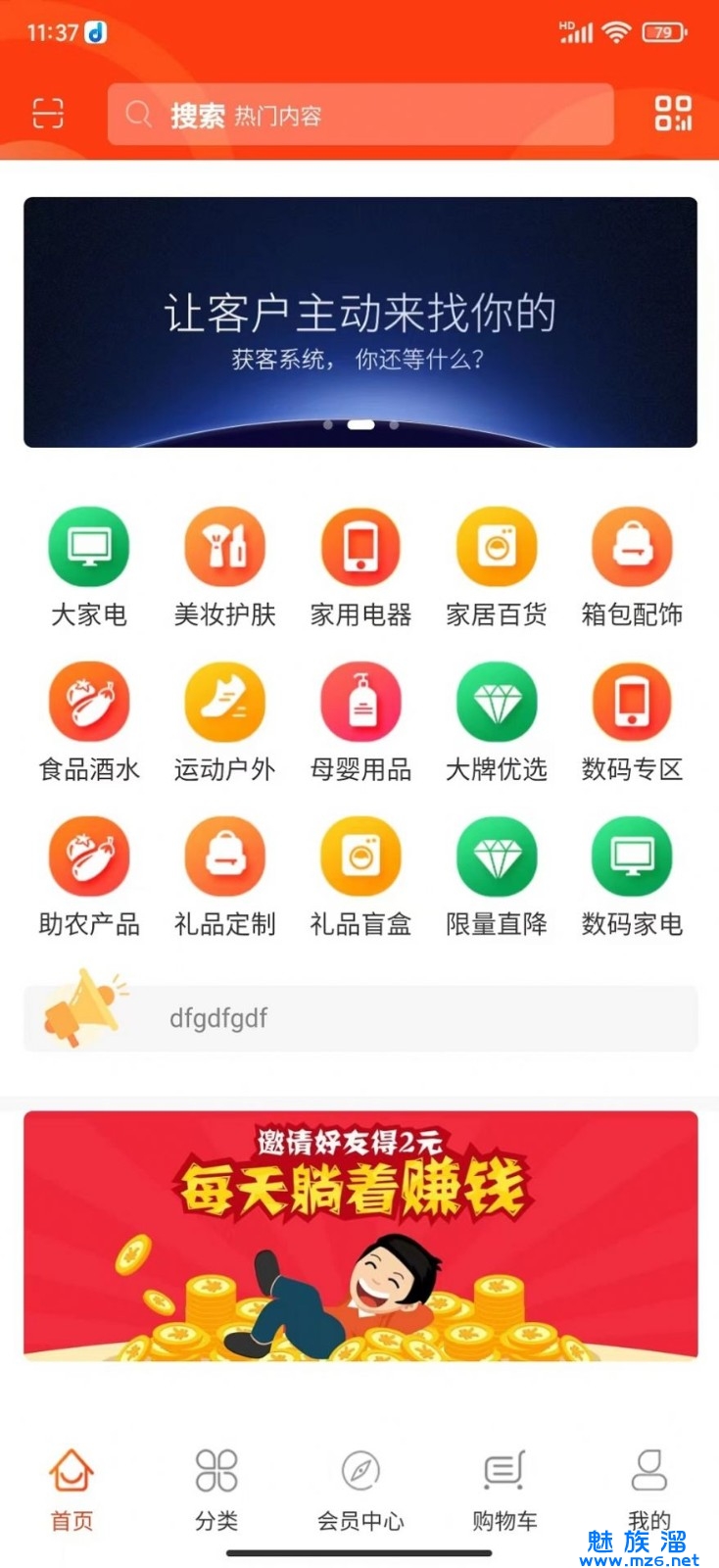Go to the 会员中心 tab
The image size is (719, 1568).
coord(360,1489)
